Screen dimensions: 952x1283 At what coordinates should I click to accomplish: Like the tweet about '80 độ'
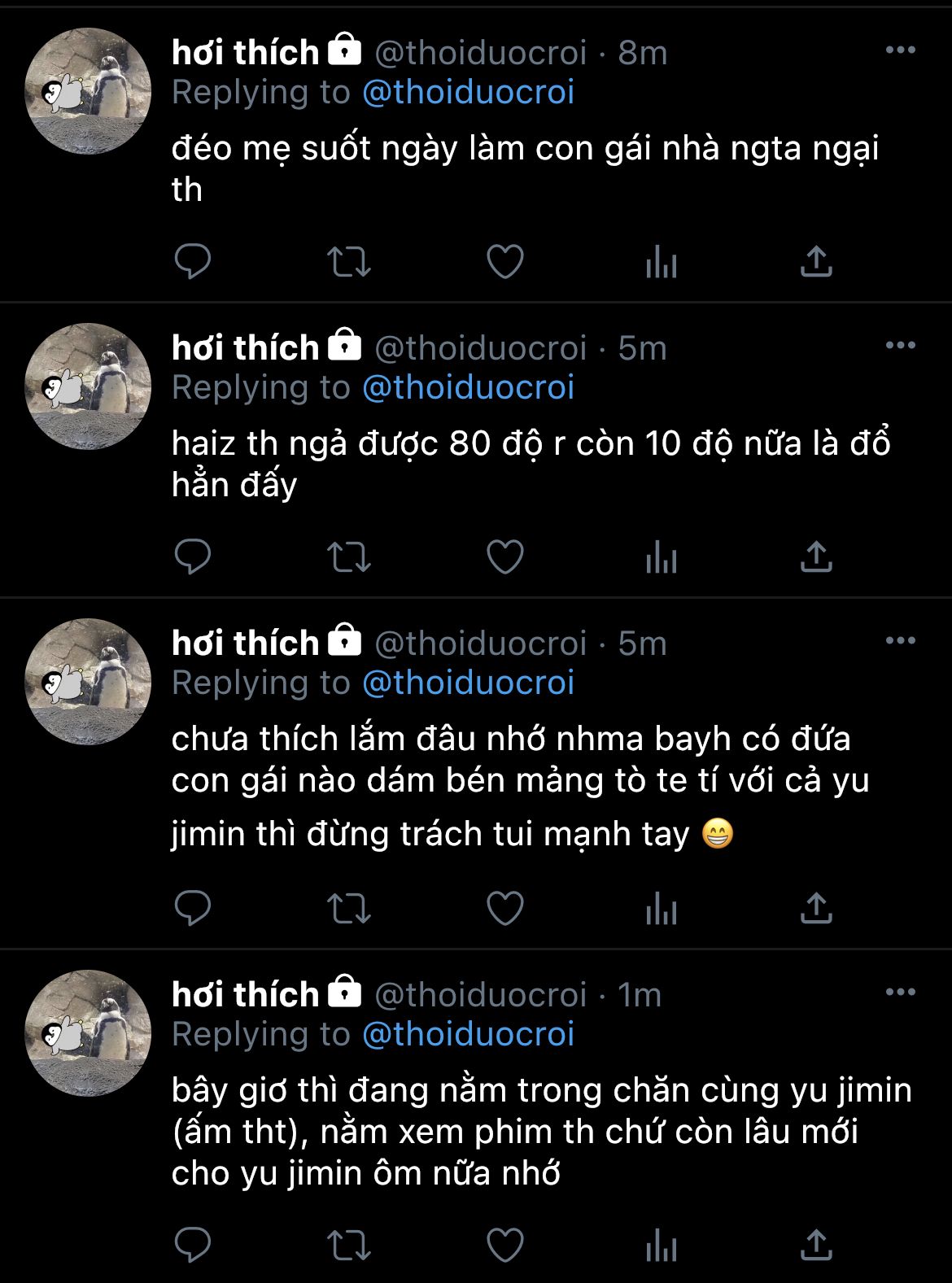tap(504, 557)
